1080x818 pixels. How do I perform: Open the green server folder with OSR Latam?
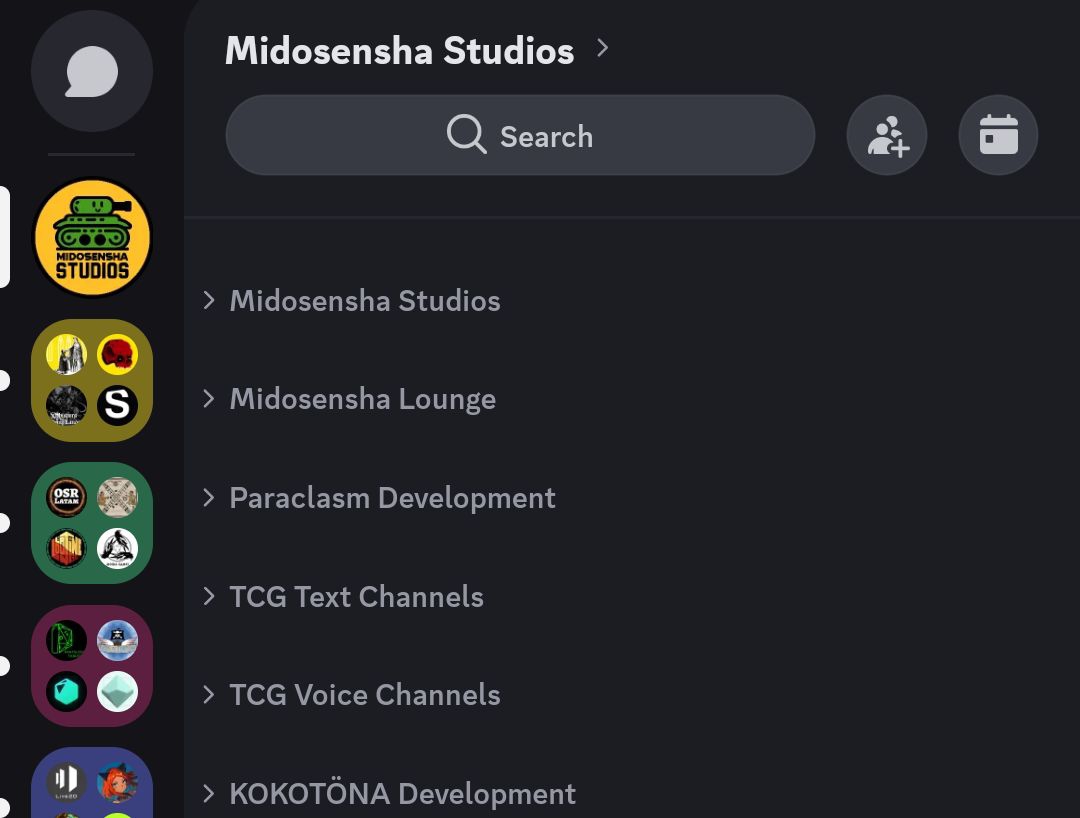coord(92,522)
